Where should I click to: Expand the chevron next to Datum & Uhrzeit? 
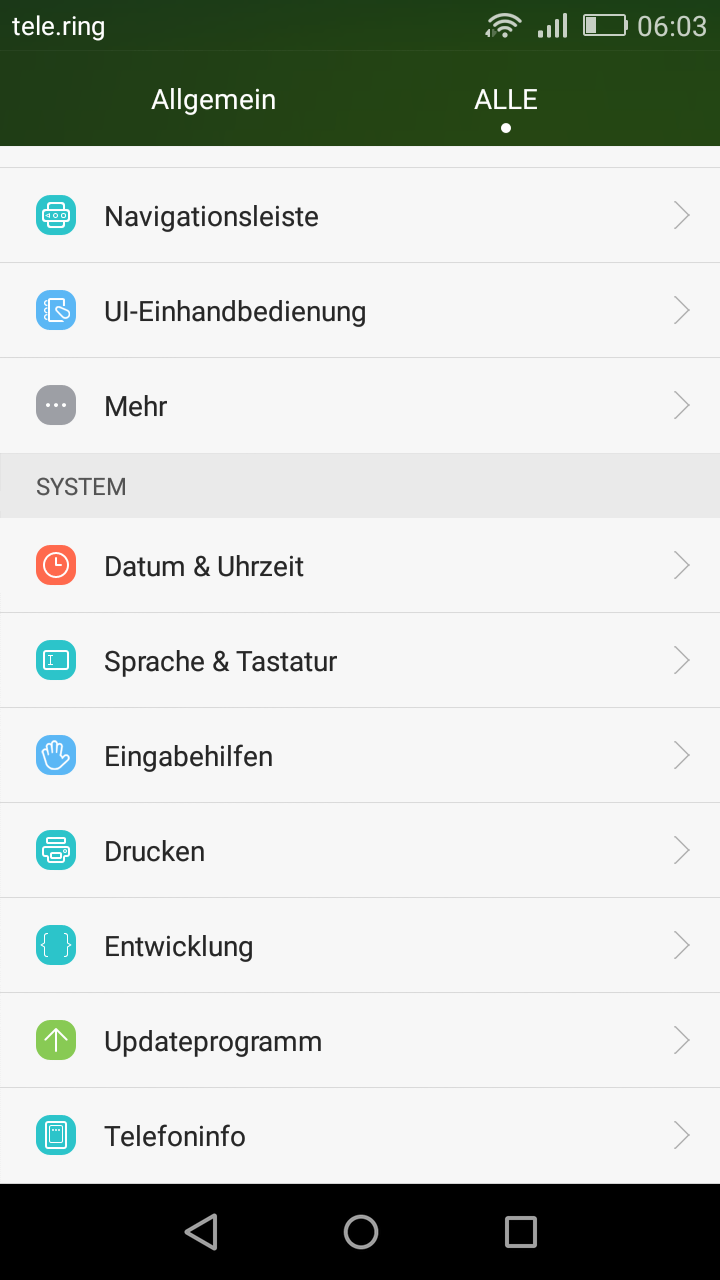[x=681, y=565]
